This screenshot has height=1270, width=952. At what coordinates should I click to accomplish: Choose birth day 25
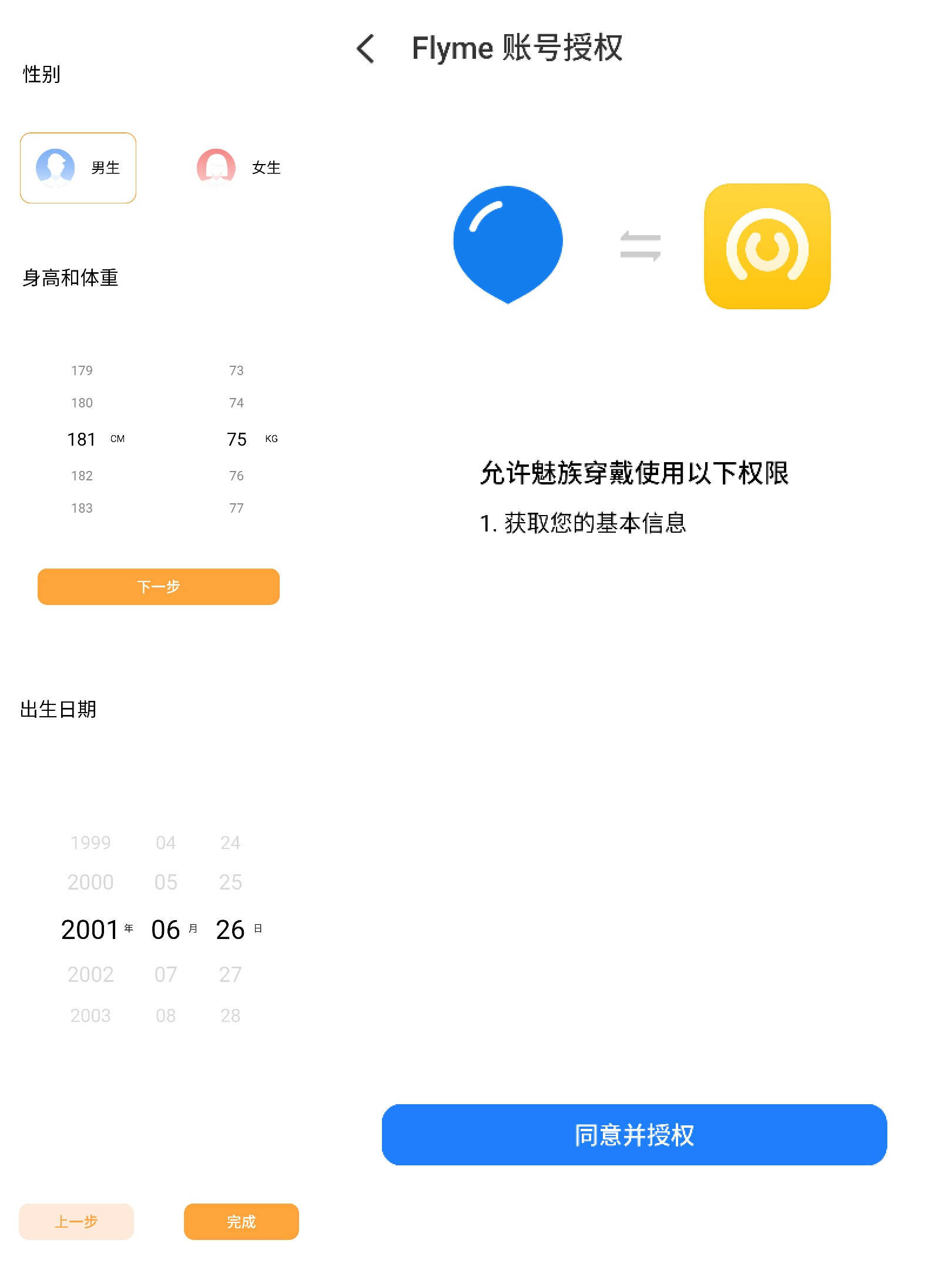click(230, 882)
